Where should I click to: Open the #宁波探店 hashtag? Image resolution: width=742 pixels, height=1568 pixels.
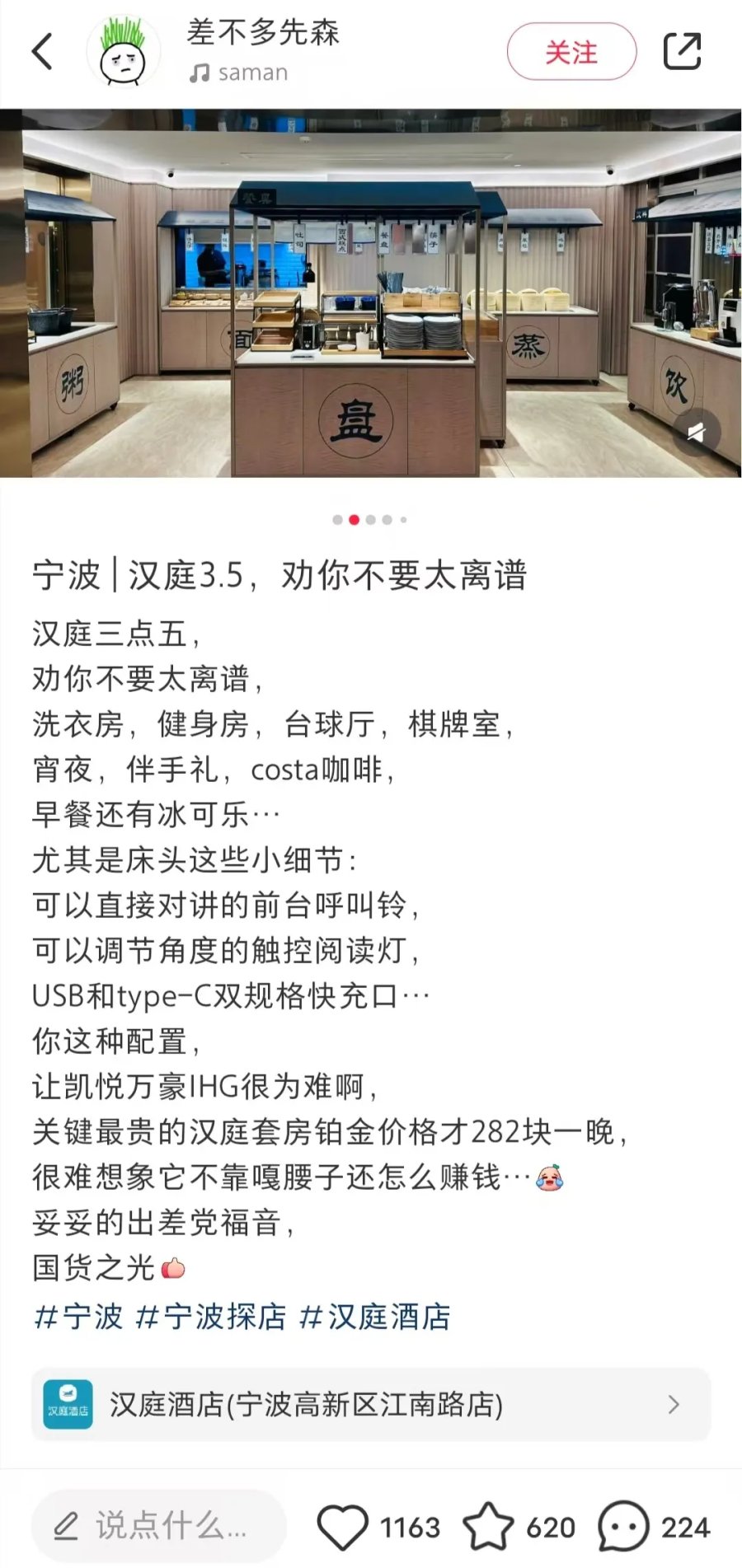(x=210, y=1317)
